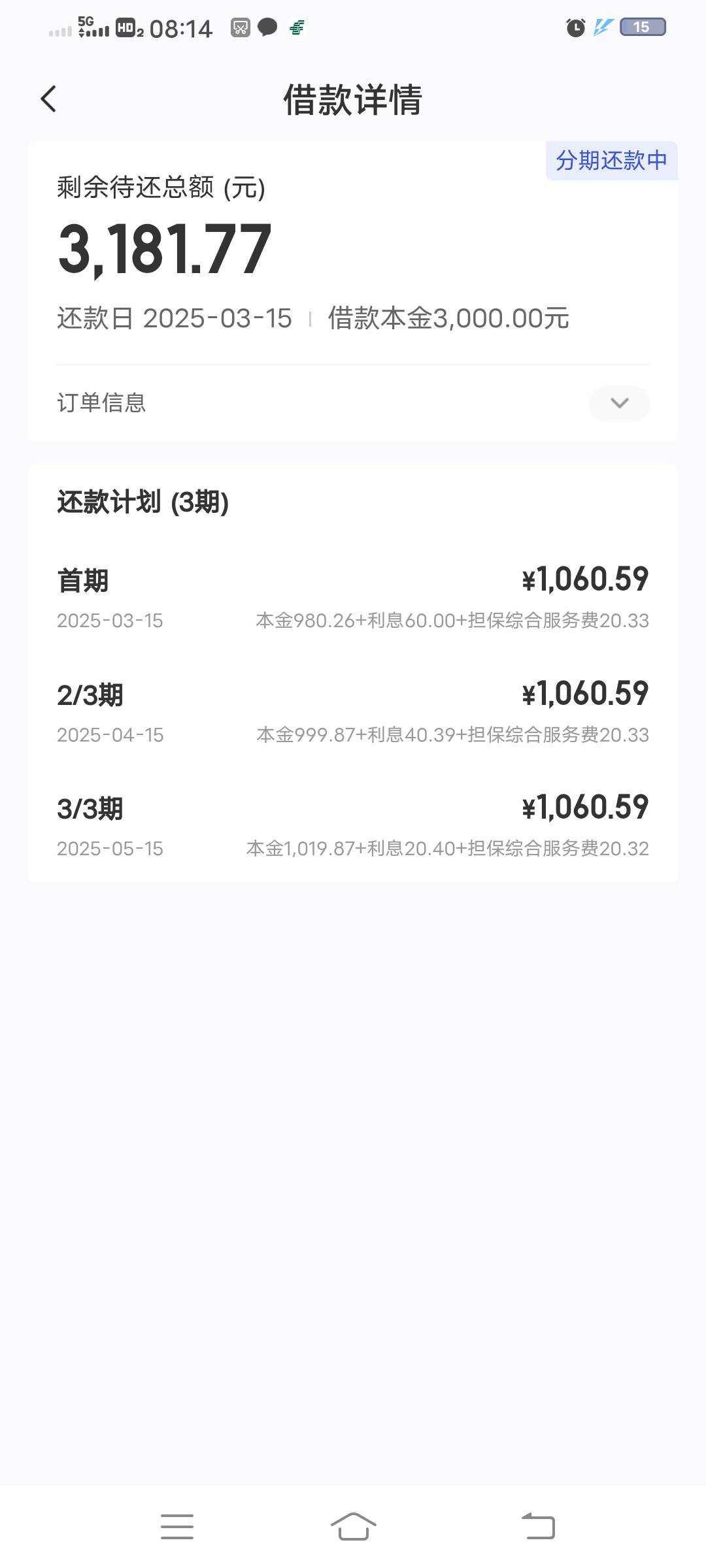The width and height of the screenshot is (706, 1568).
Task: Expand the 订单信息 section
Action: pyautogui.click(x=618, y=403)
